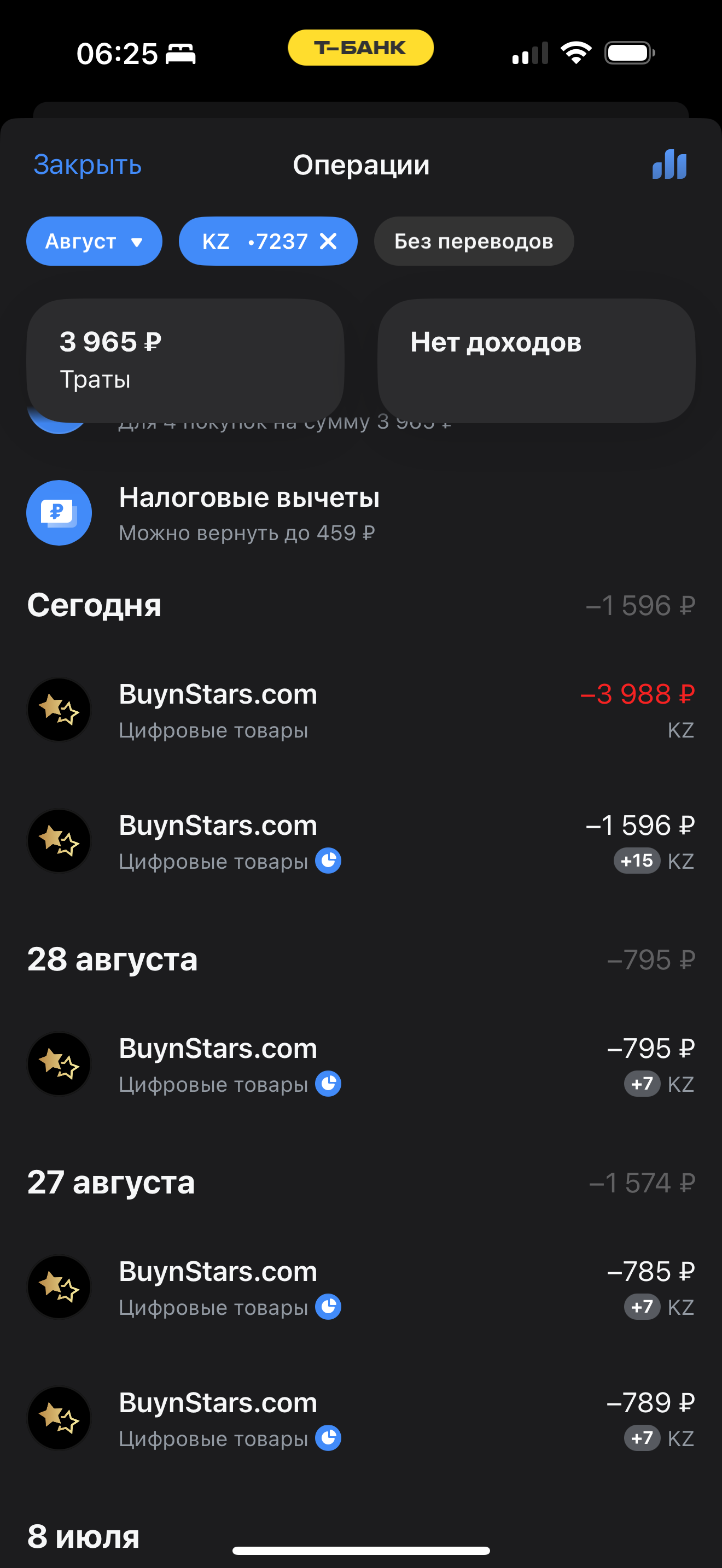The height and width of the screenshot is (1568, 722).
Task: Open the 3 965 ₽ Траты card
Action: pyautogui.click(x=185, y=359)
